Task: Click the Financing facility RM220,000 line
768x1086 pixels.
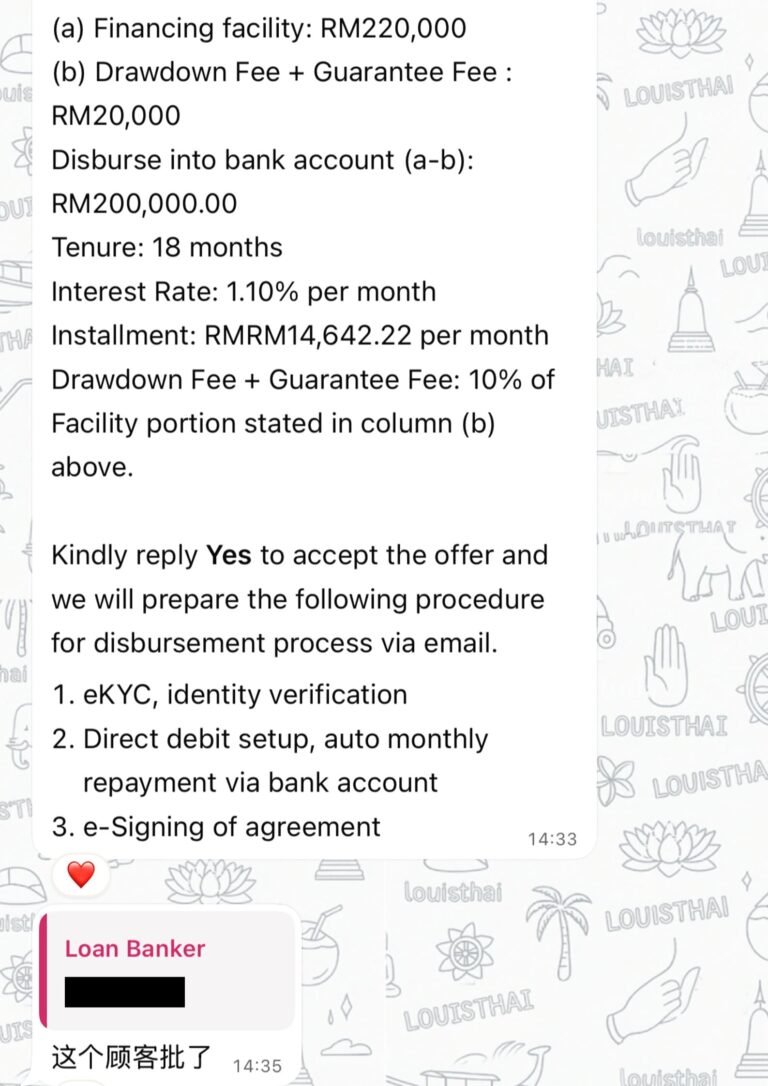Action: pyautogui.click(x=258, y=28)
